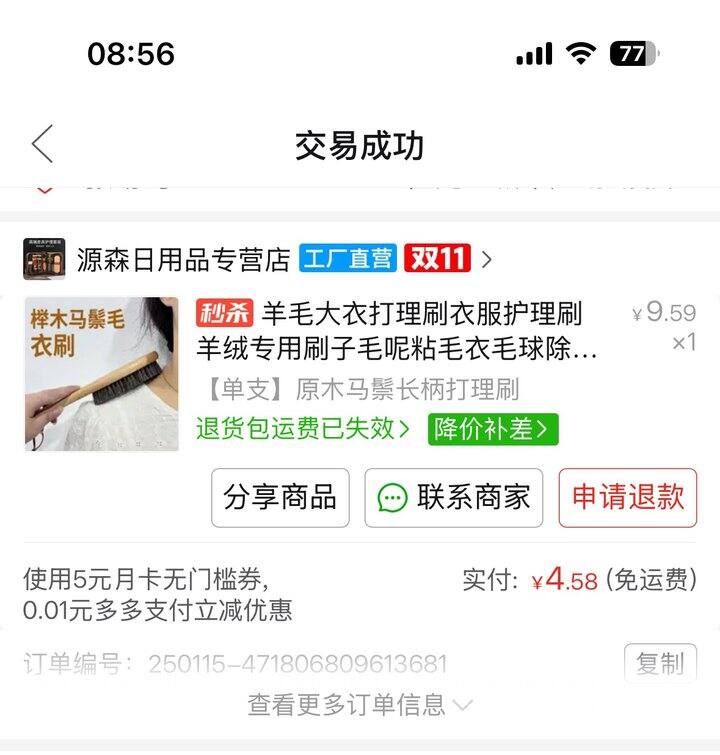Open the 榉木马鬃毛衣刷 product image

pyautogui.click(x=101, y=374)
